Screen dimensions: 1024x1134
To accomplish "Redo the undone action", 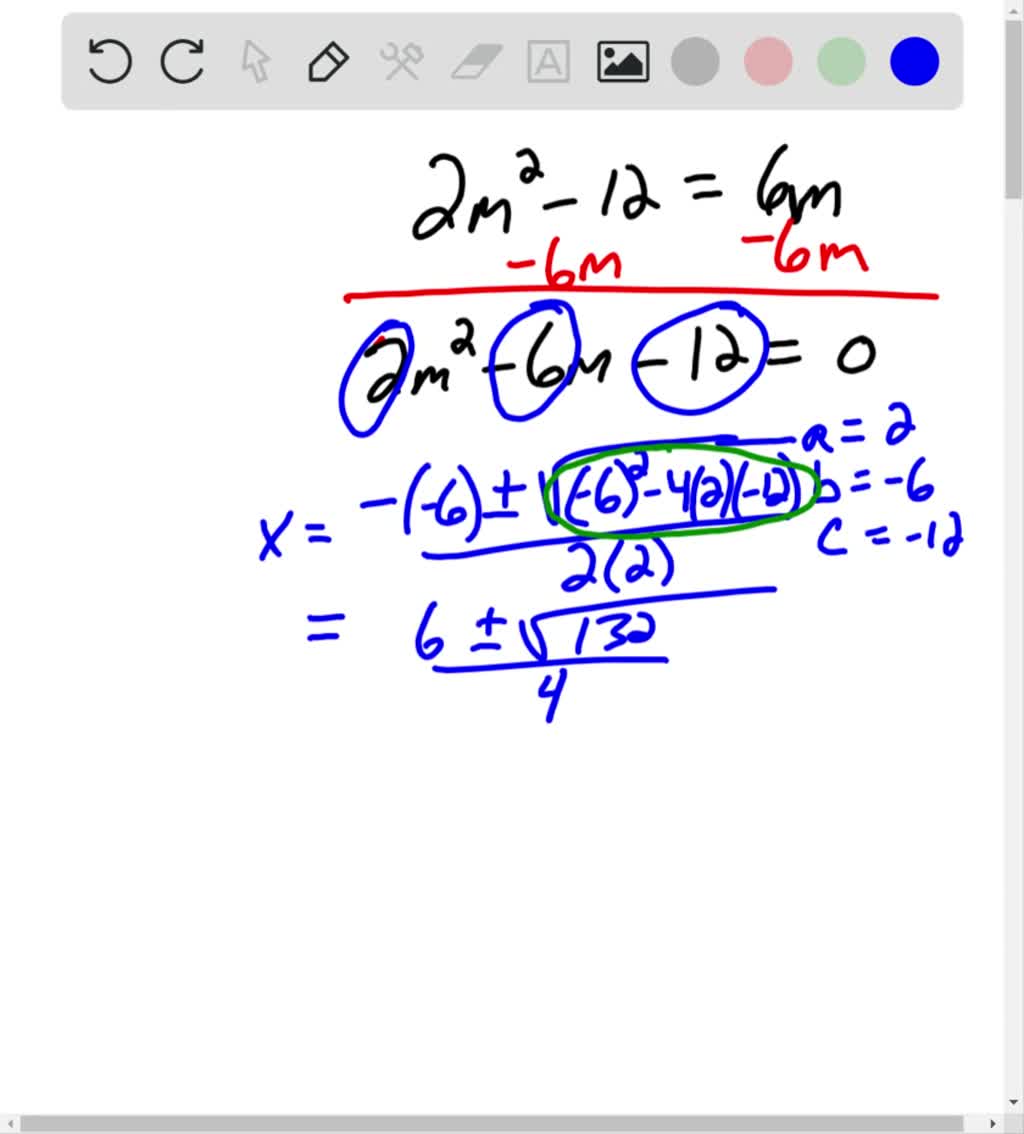I will click(181, 60).
